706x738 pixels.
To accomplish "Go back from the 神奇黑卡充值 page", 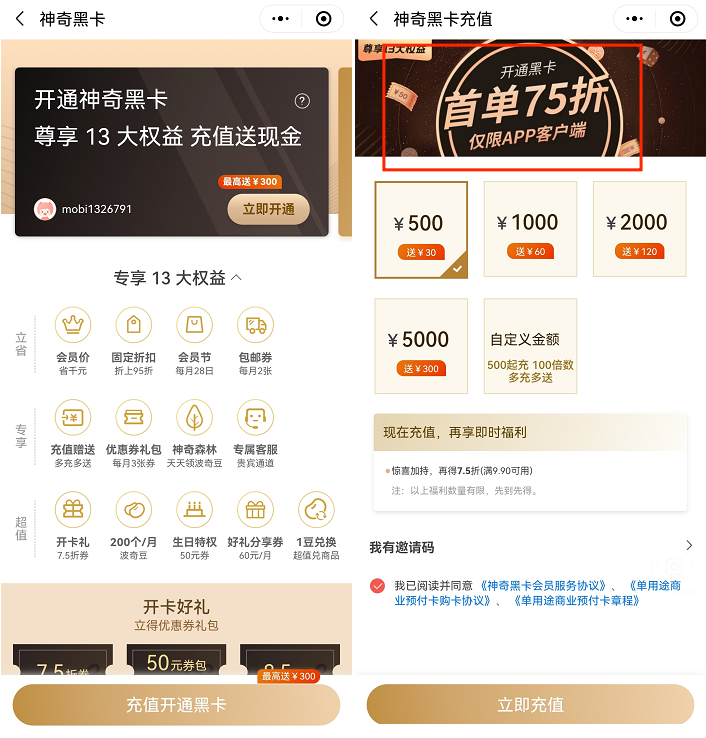I will pyautogui.click(x=374, y=19).
